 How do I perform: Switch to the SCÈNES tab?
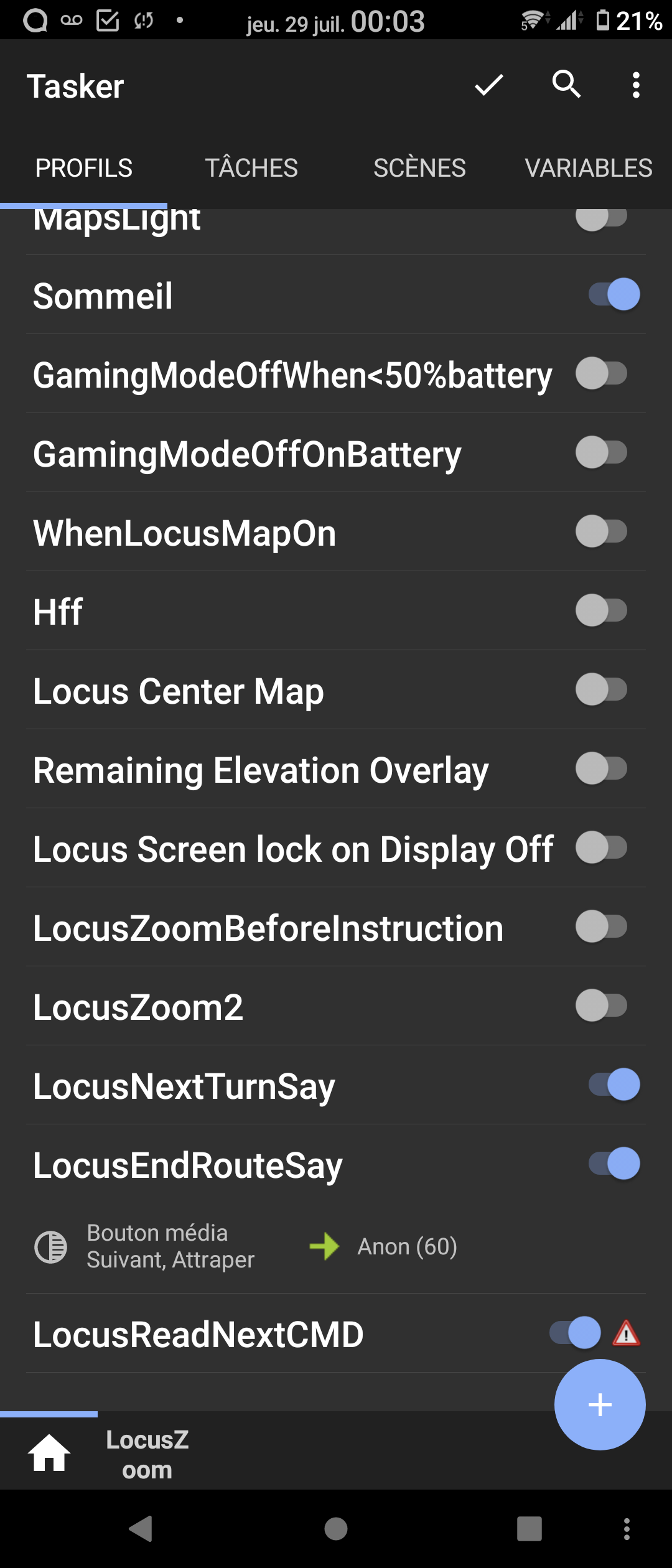pos(419,168)
